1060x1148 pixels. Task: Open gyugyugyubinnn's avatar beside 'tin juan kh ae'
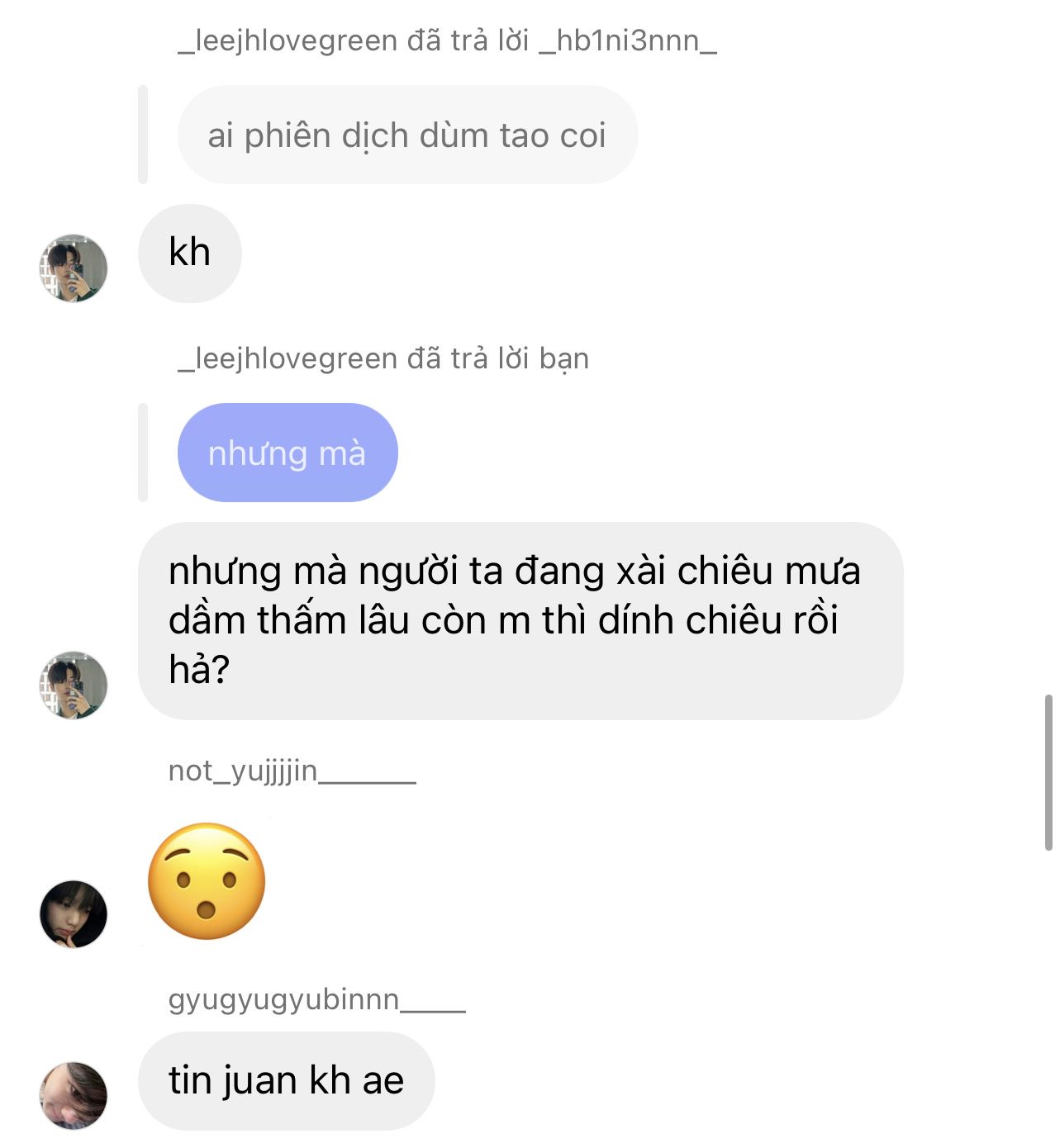[x=74, y=1095]
